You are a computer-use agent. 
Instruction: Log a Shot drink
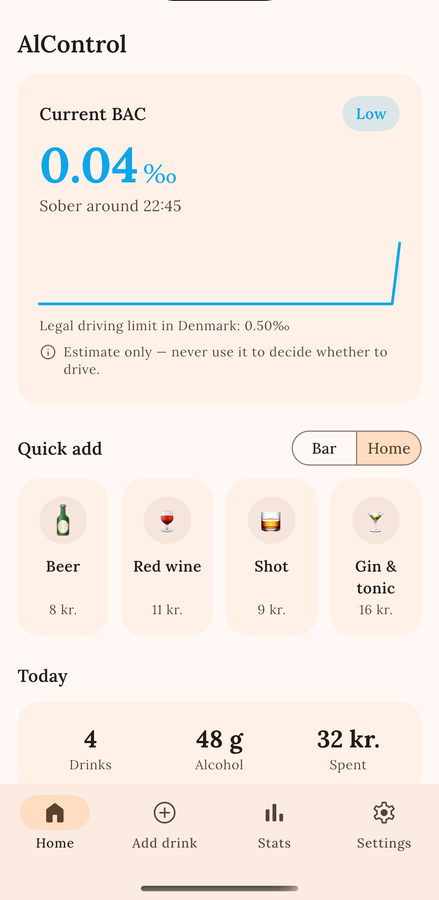(271, 557)
